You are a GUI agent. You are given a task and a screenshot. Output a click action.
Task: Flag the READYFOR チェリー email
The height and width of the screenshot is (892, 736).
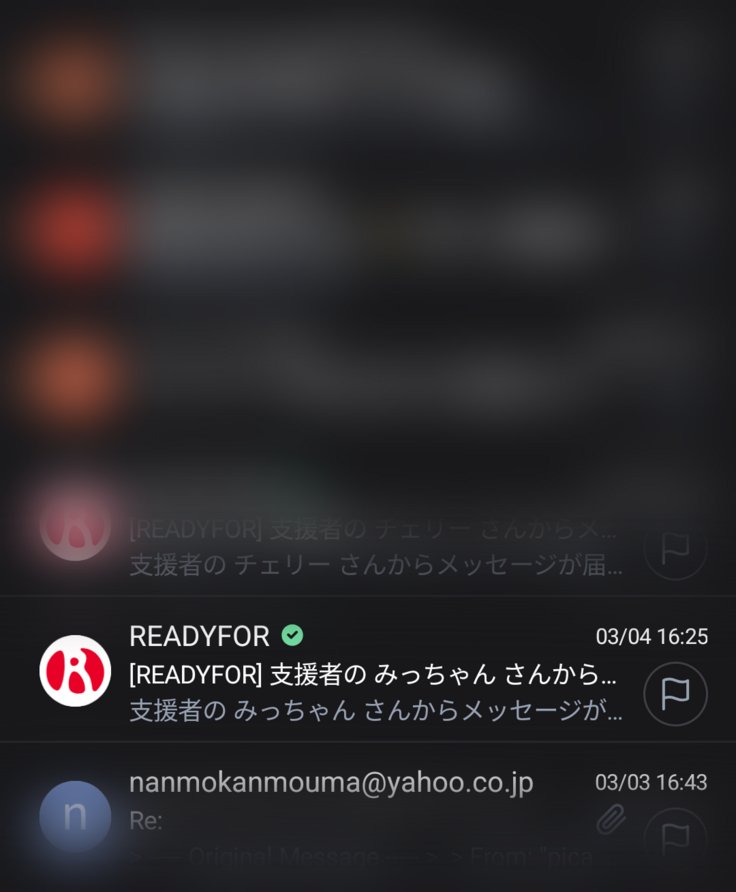[675, 547]
